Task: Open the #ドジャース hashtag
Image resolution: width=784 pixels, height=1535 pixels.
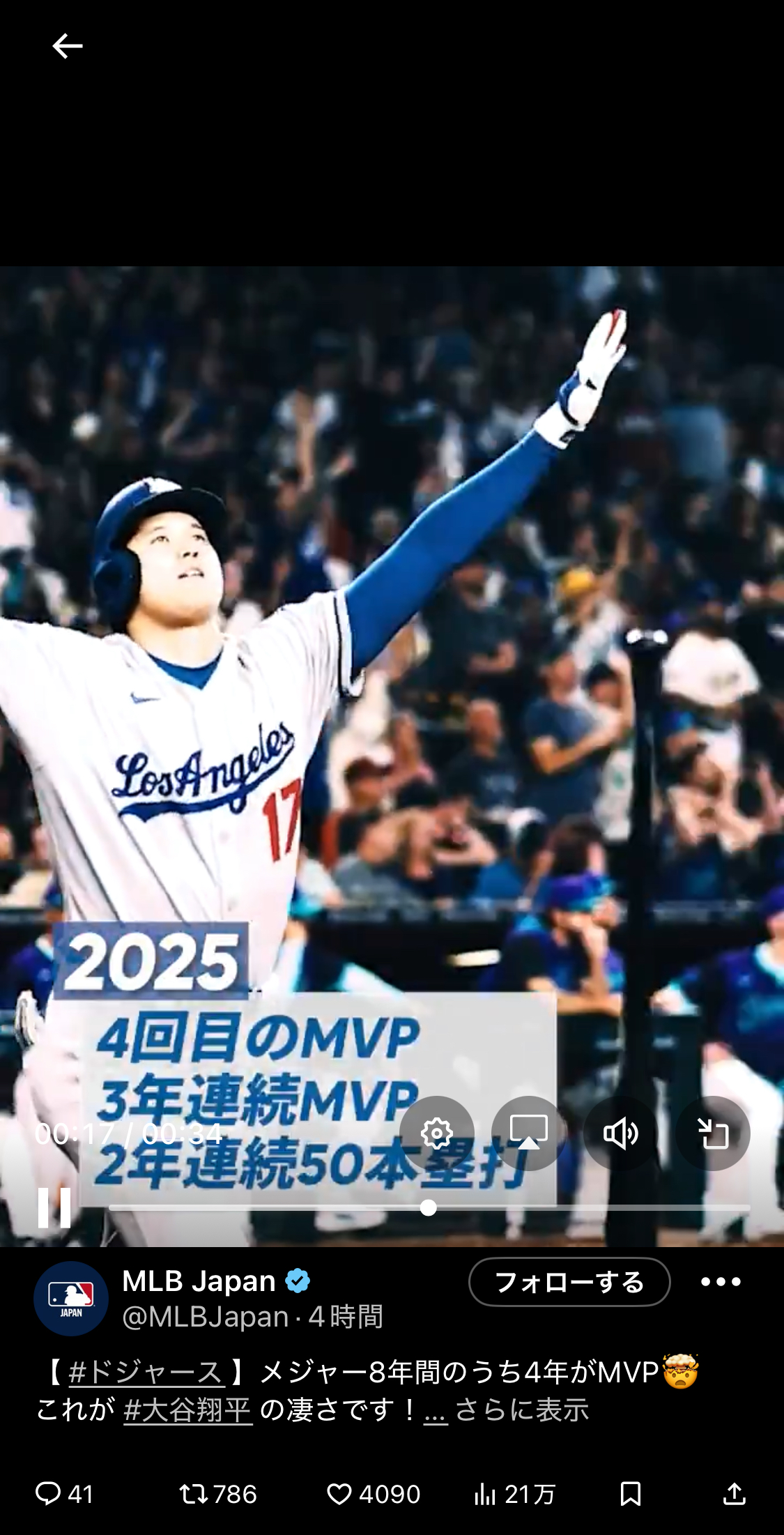Action: click(146, 1372)
